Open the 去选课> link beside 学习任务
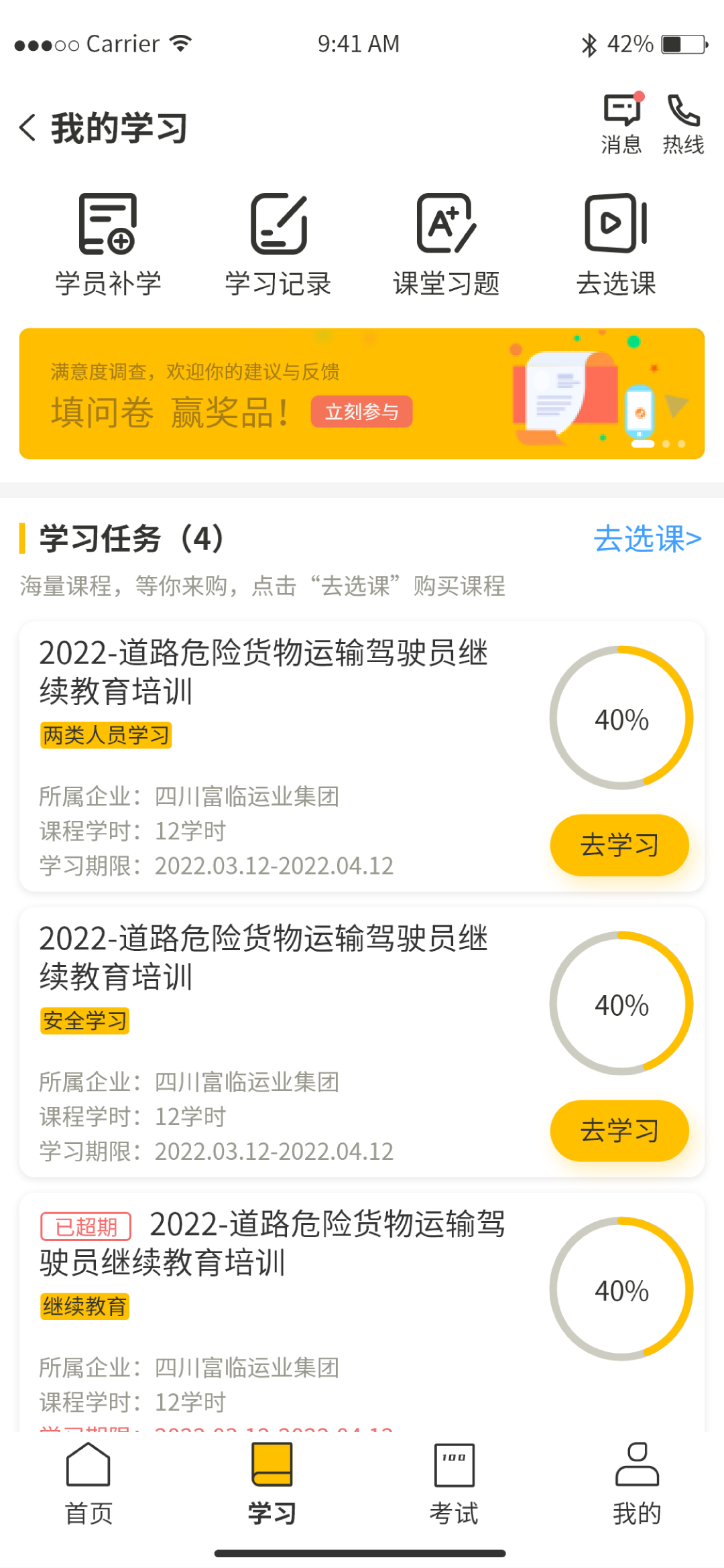The image size is (724, 1568). point(648,539)
